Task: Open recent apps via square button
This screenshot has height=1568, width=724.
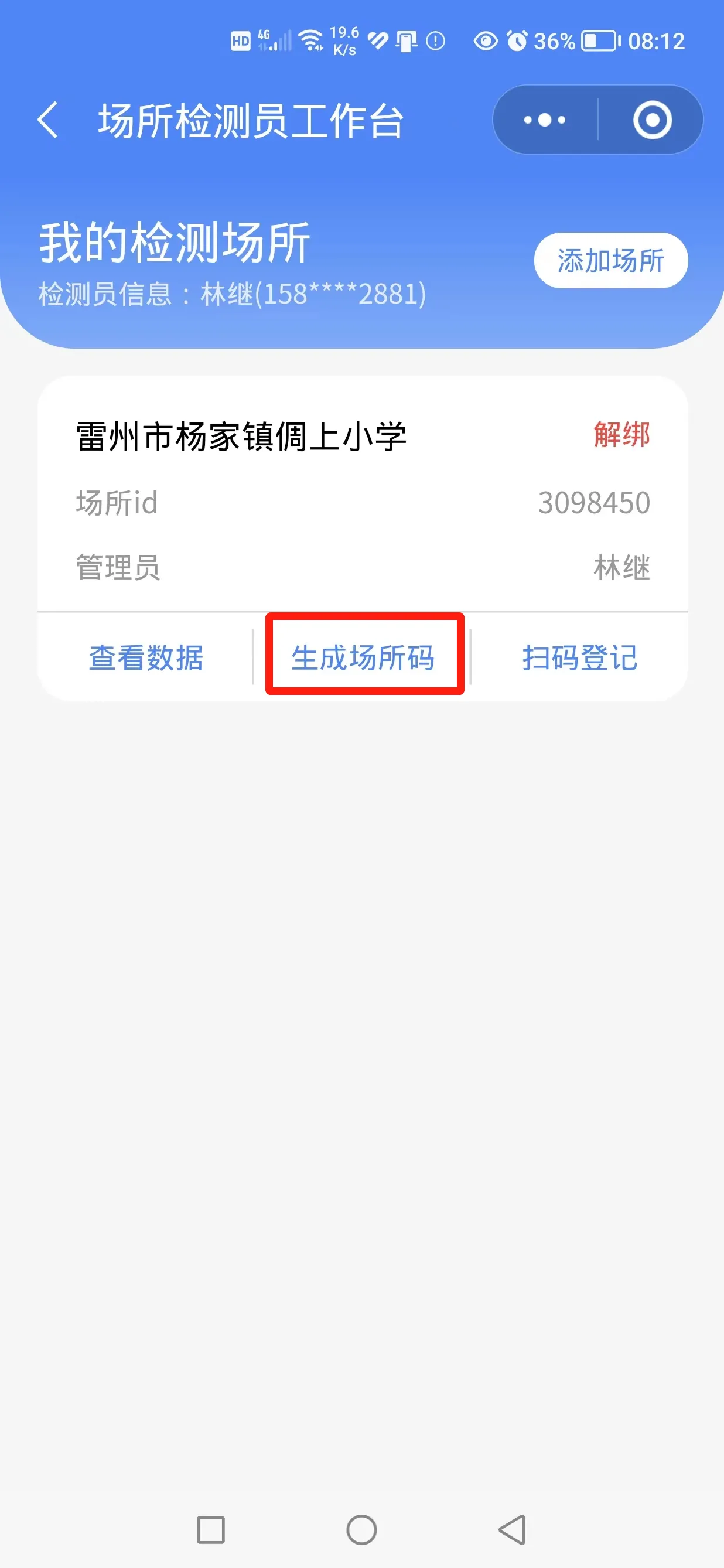Action: click(210, 1529)
